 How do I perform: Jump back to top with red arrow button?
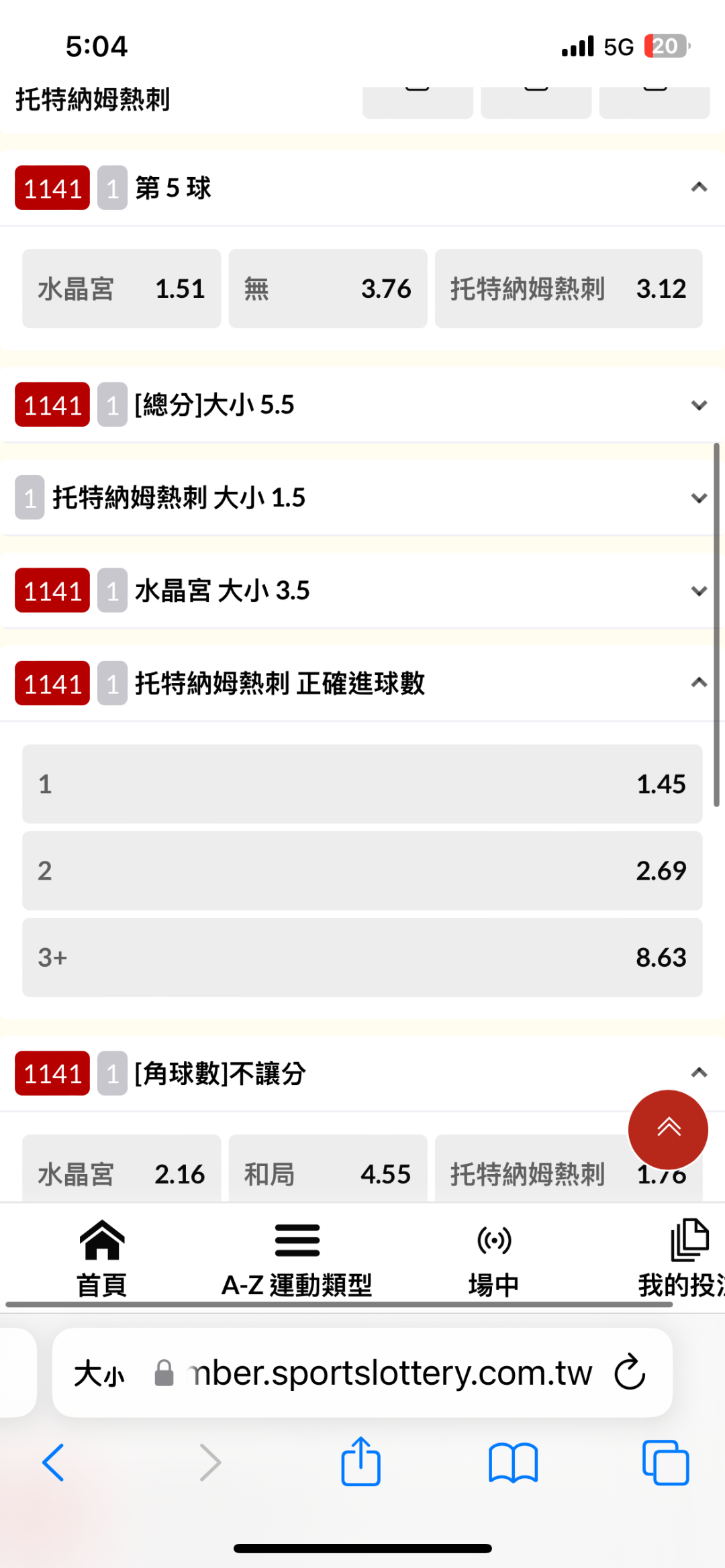(x=667, y=1129)
